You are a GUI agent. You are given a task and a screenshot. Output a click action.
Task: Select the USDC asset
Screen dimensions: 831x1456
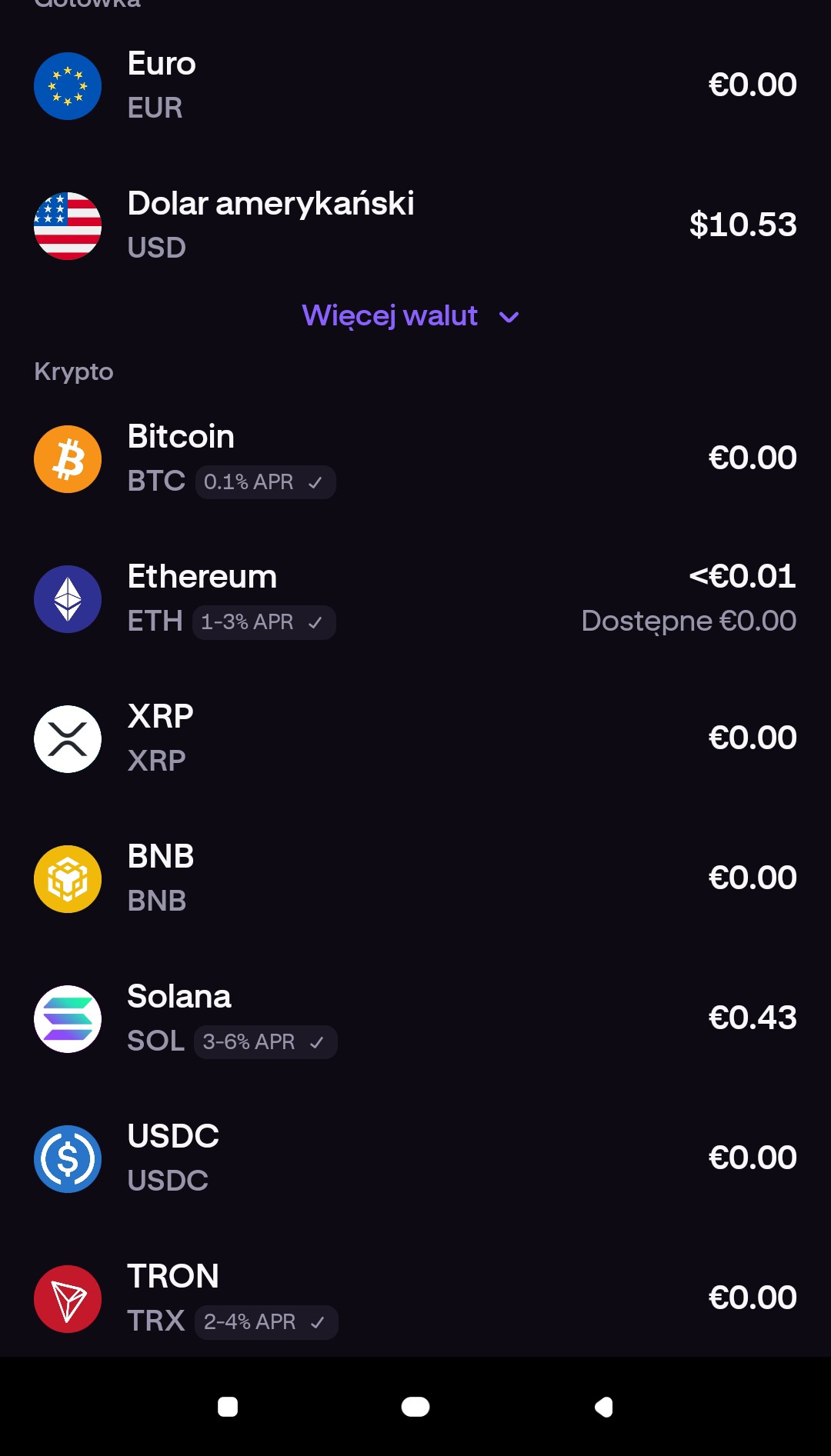coord(415,1159)
